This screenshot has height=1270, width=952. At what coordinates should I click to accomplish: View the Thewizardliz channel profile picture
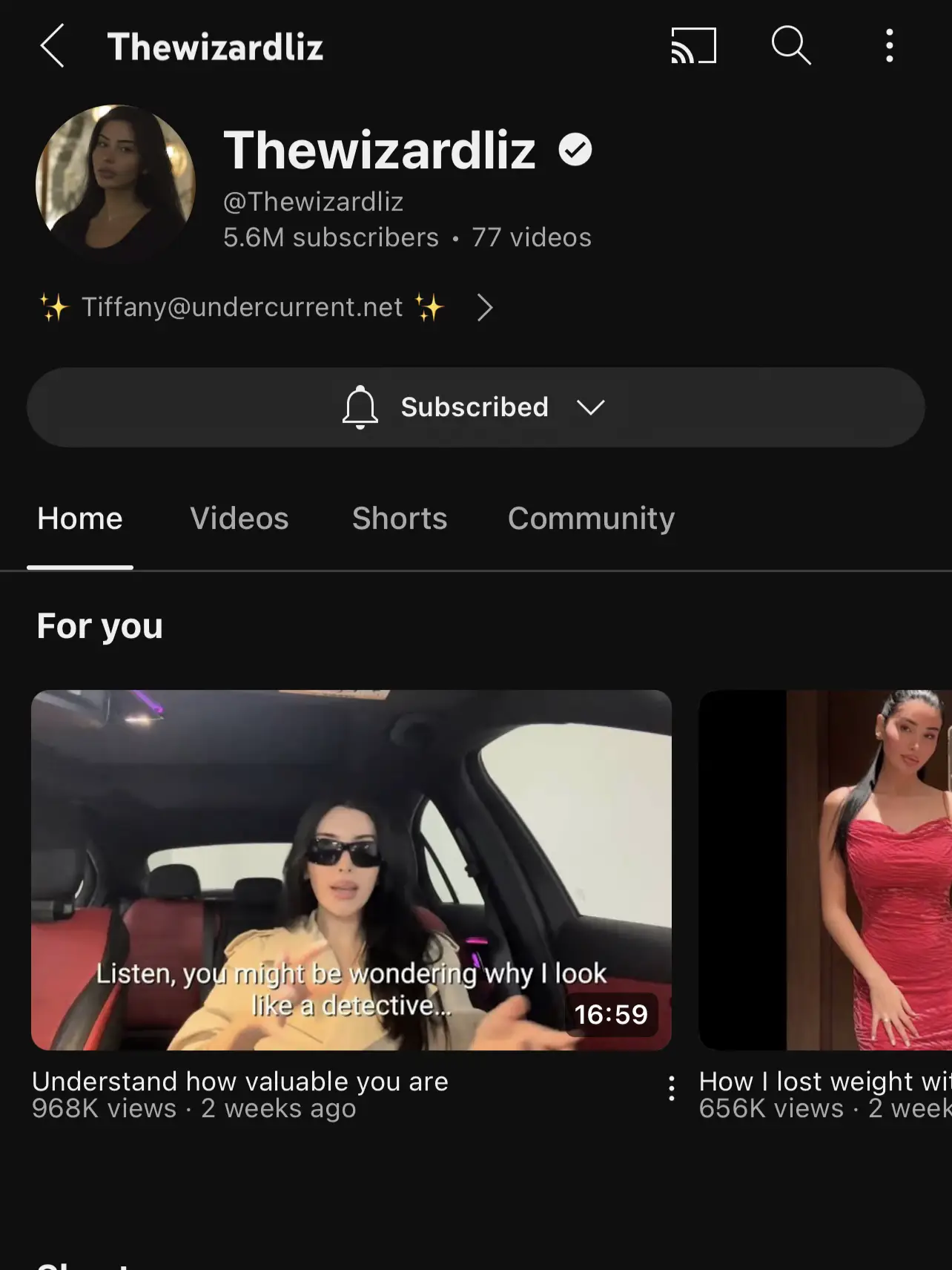point(115,181)
